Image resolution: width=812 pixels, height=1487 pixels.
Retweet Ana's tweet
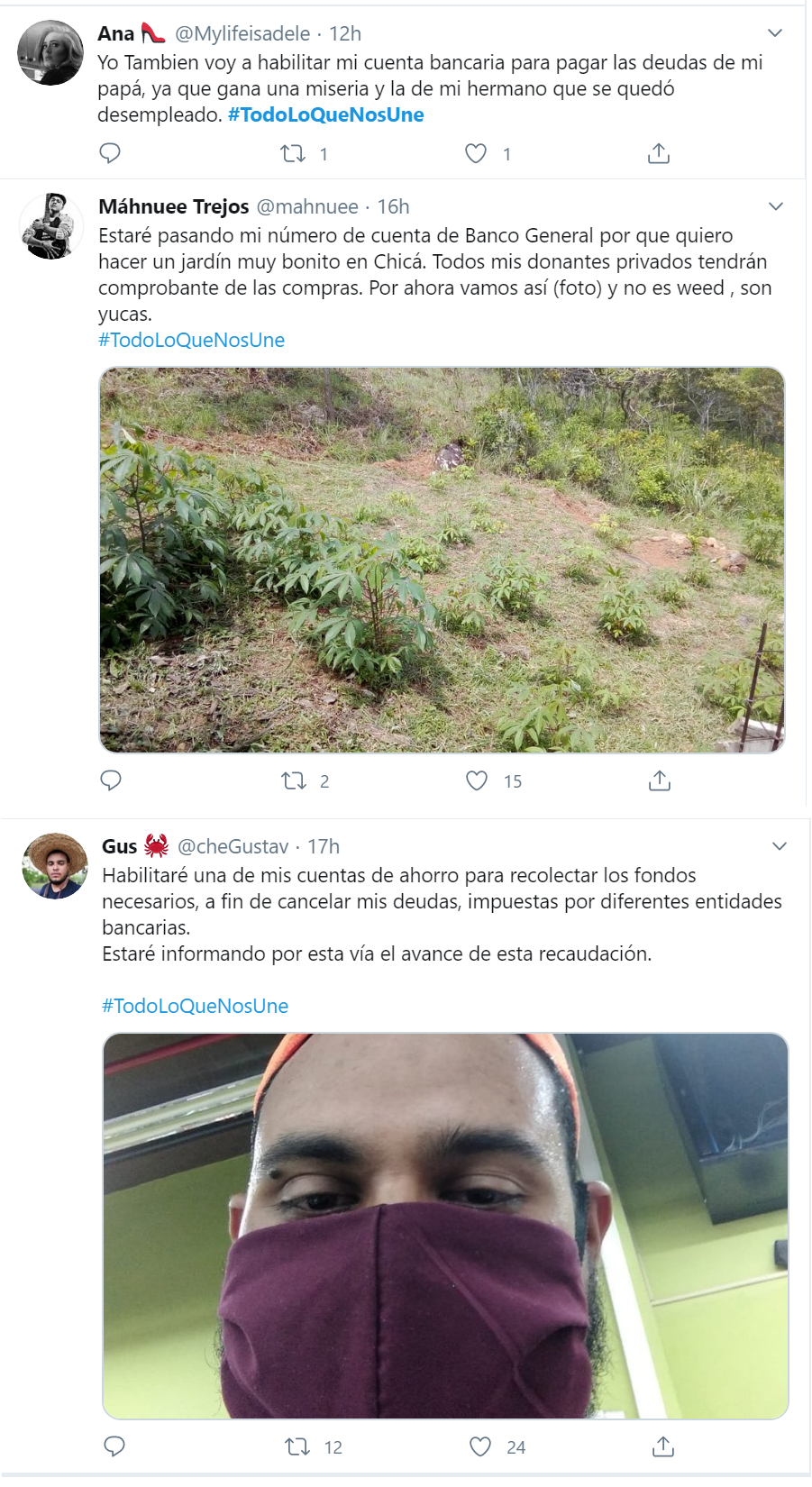(294, 154)
